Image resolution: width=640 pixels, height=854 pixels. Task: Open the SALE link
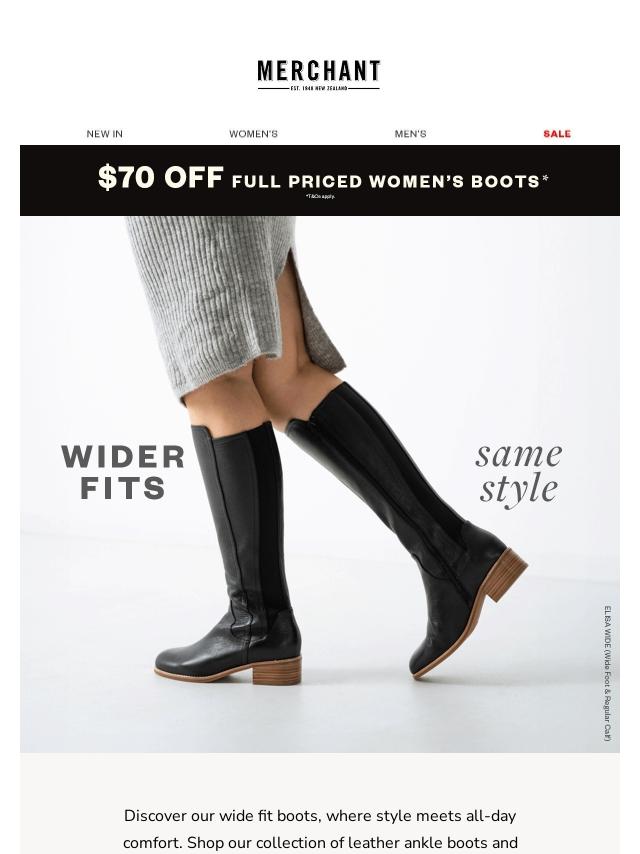pos(557,133)
